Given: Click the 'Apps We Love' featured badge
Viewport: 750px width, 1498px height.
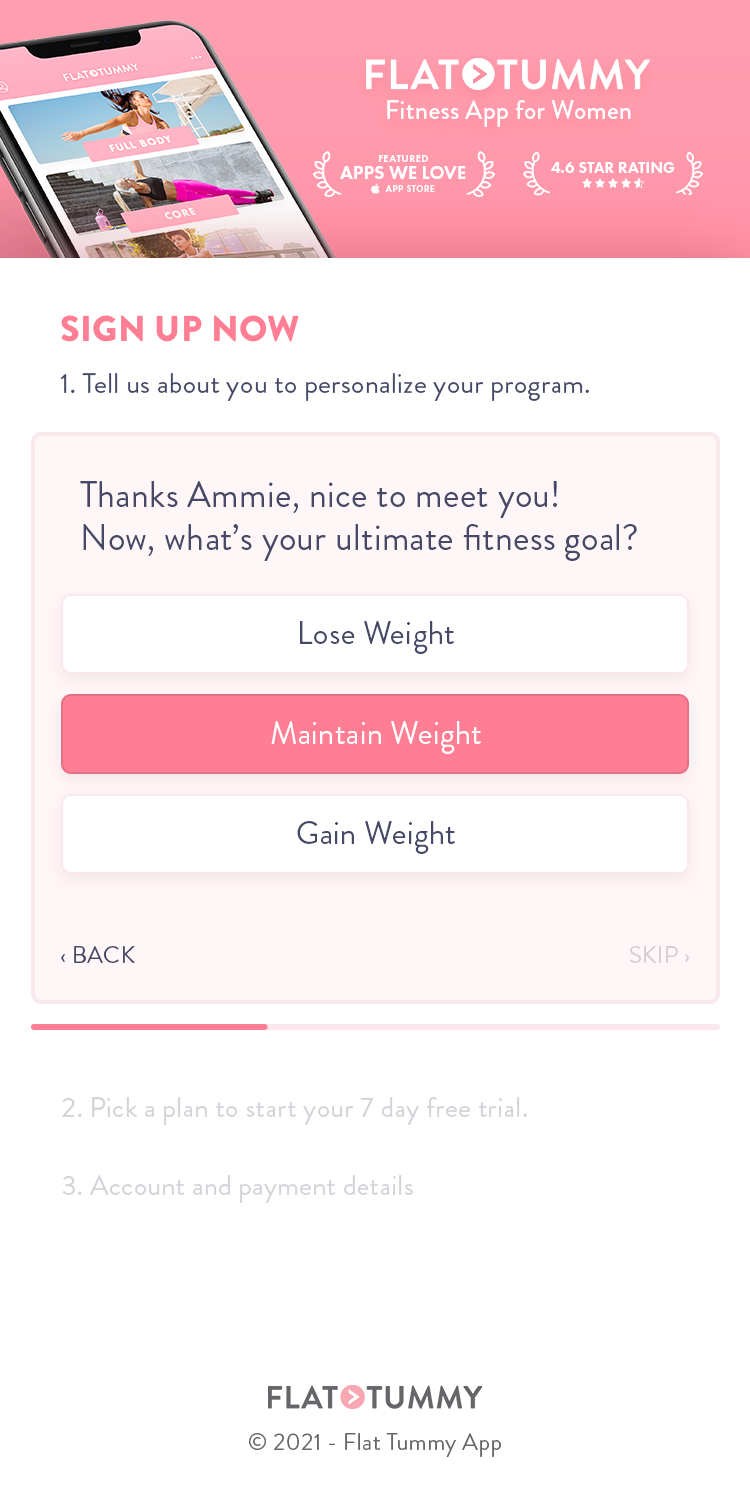Looking at the screenshot, I should pos(401,171).
